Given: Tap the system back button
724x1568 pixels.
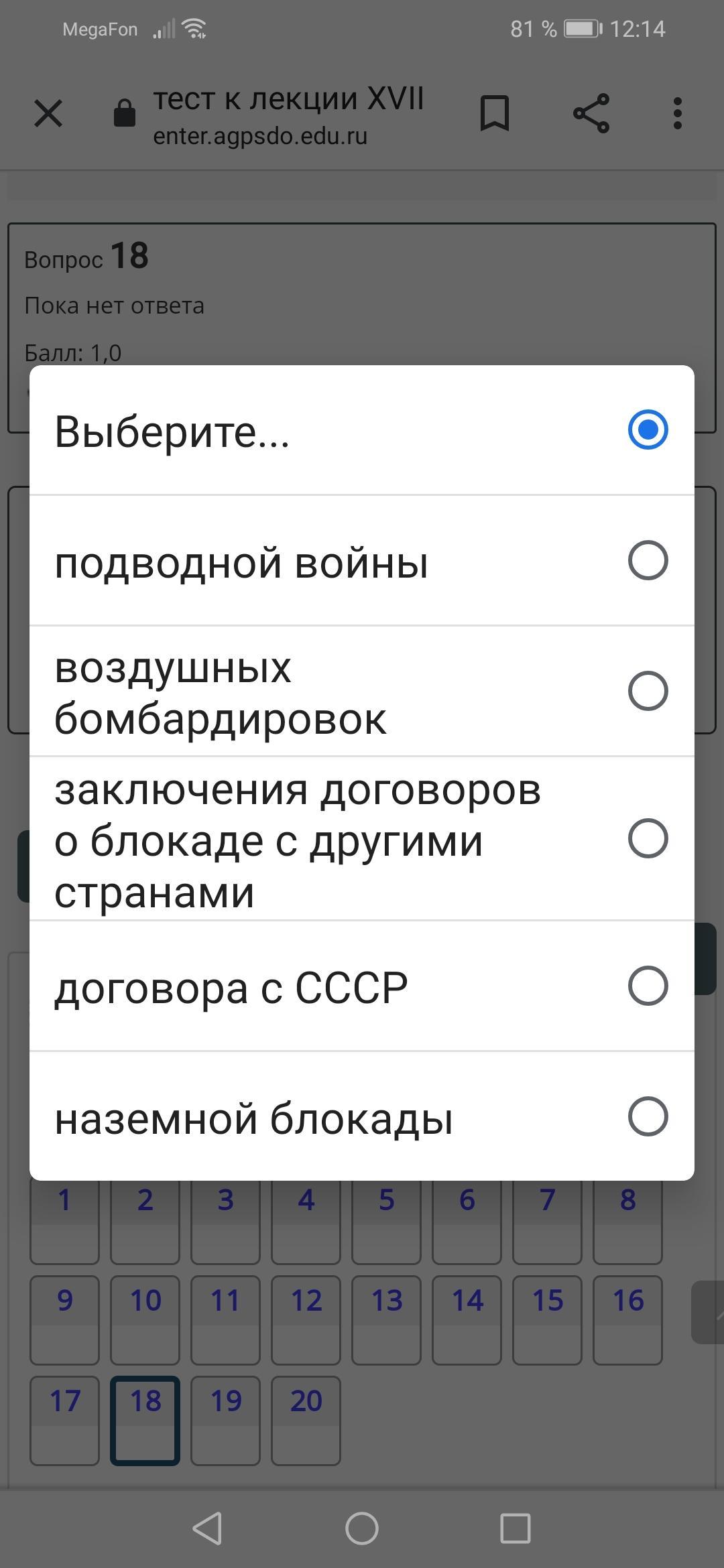Looking at the screenshot, I should pos(207,1528).
